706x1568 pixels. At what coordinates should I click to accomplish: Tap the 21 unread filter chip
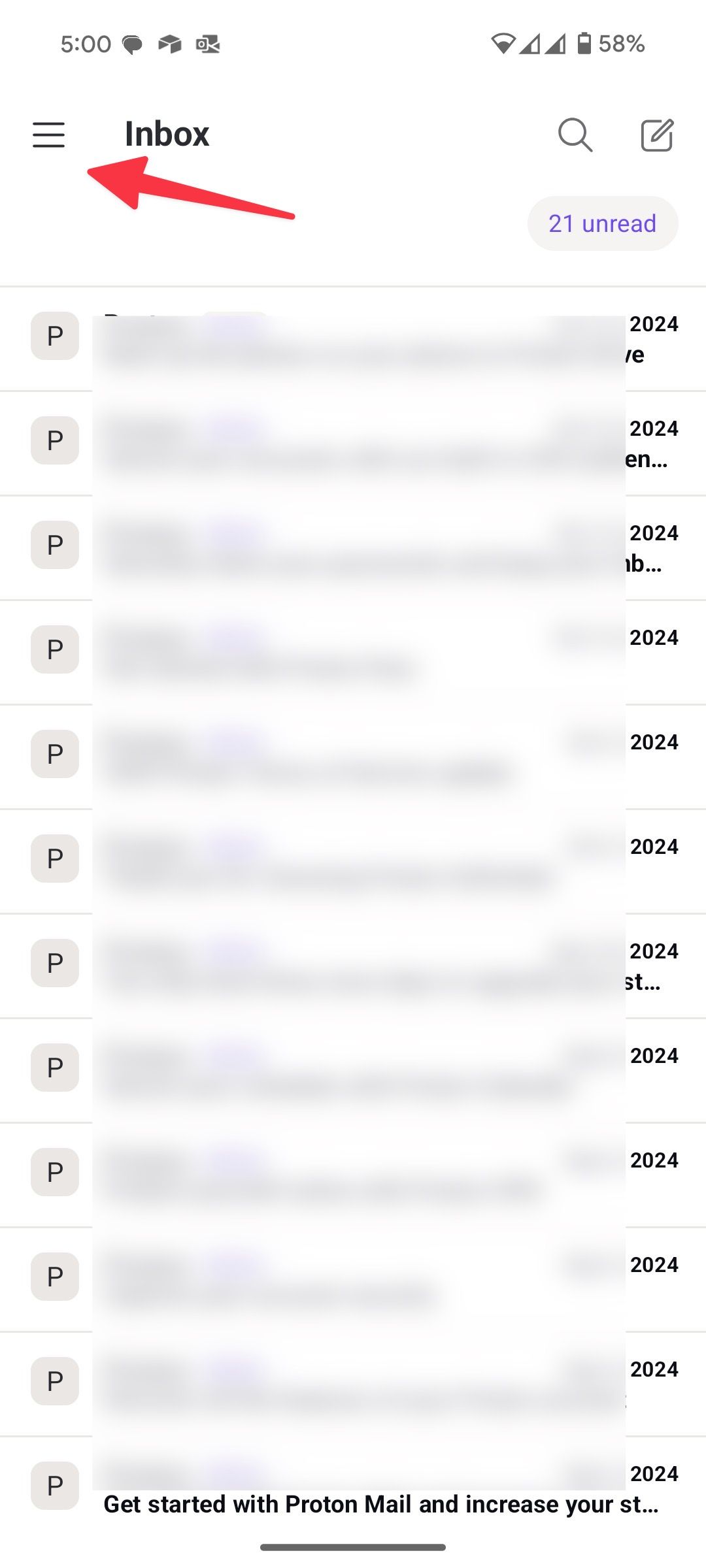[602, 223]
